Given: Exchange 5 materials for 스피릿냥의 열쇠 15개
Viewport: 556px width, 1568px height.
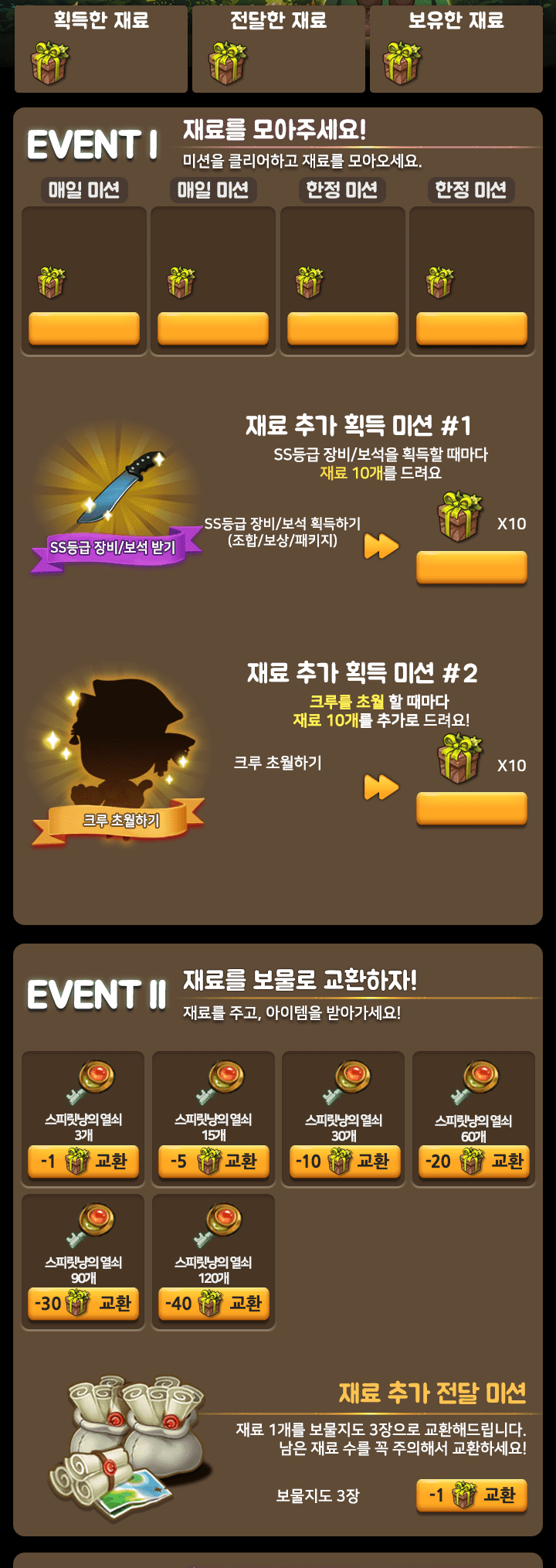Looking at the screenshot, I should point(214,1162).
